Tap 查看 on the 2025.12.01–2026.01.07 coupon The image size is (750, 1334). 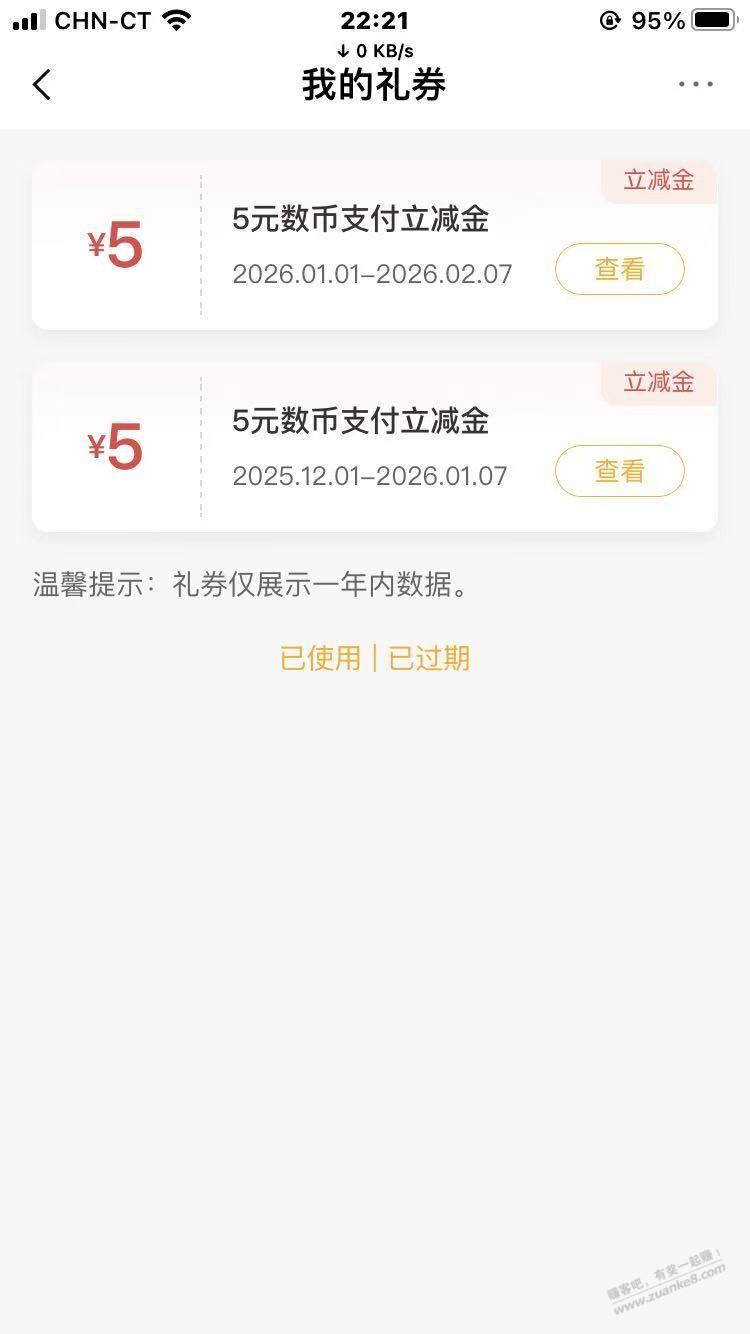tap(619, 471)
